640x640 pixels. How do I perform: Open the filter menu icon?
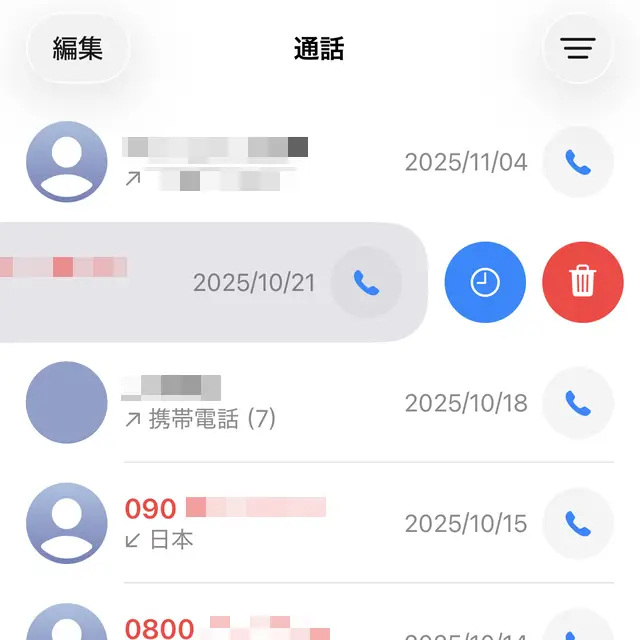pos(578,47)
